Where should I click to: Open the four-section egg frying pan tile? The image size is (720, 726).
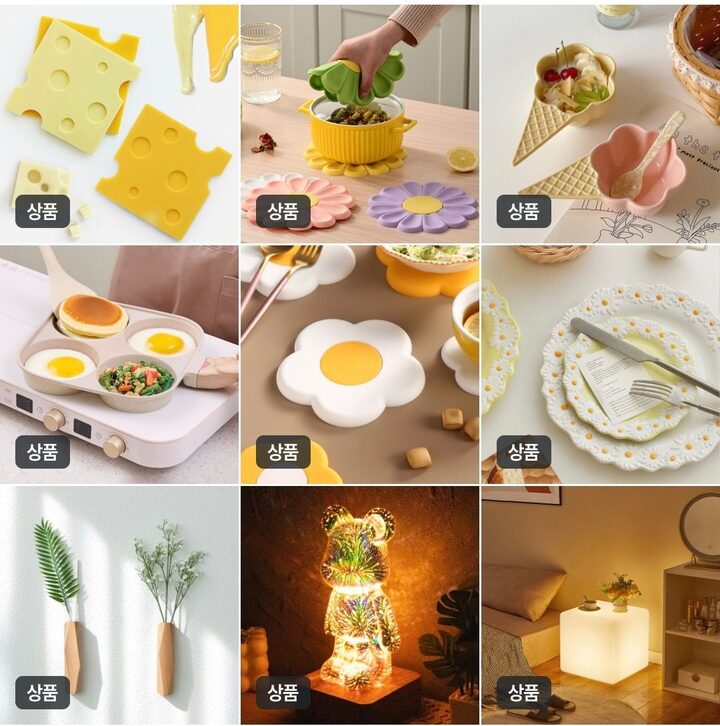119,364
